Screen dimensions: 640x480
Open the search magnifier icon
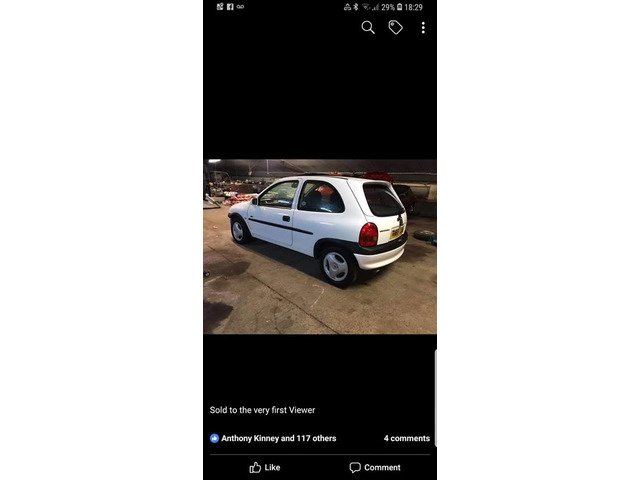click(x=368, y=28)
